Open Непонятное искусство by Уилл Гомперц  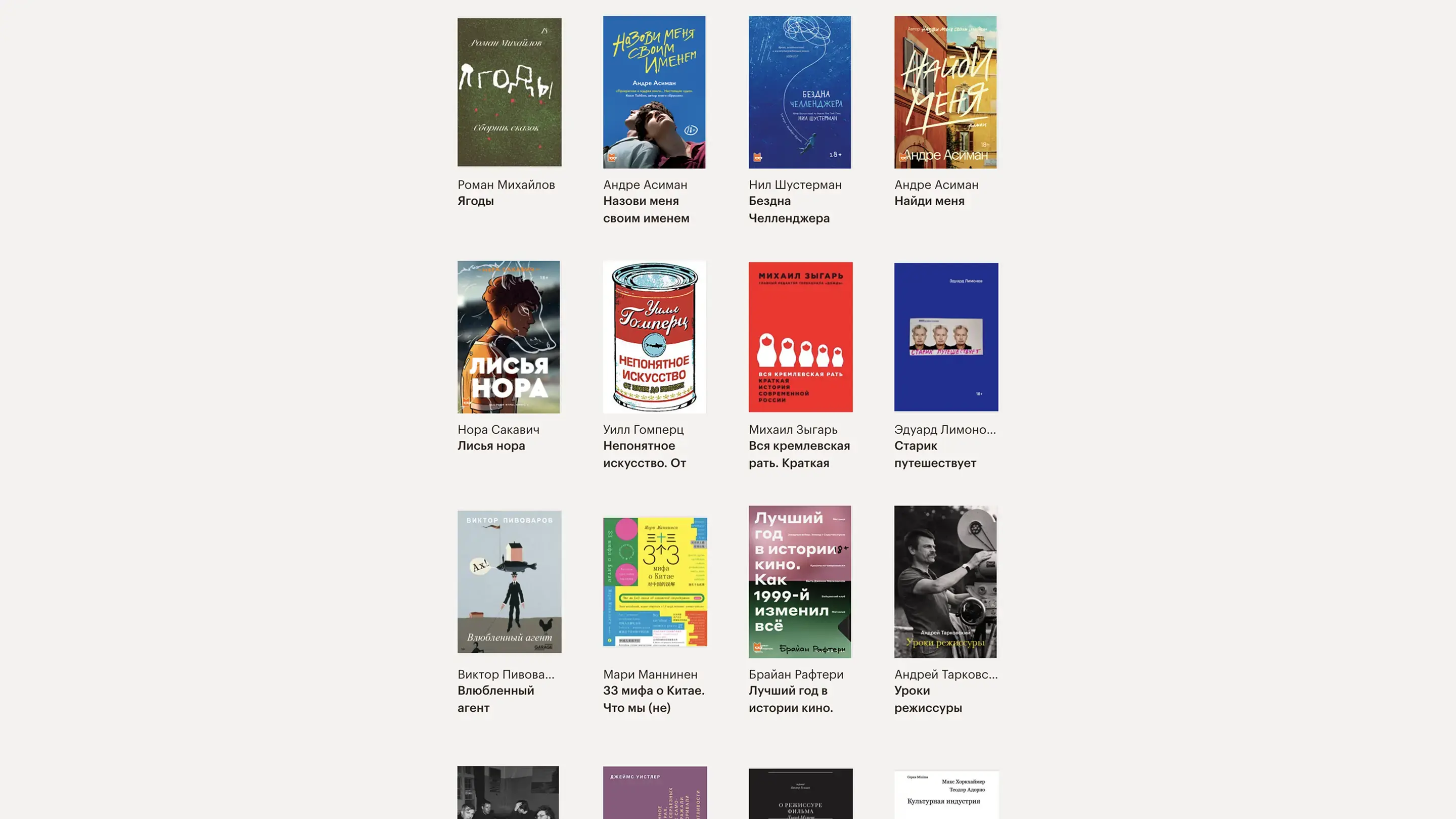(654, 337)
